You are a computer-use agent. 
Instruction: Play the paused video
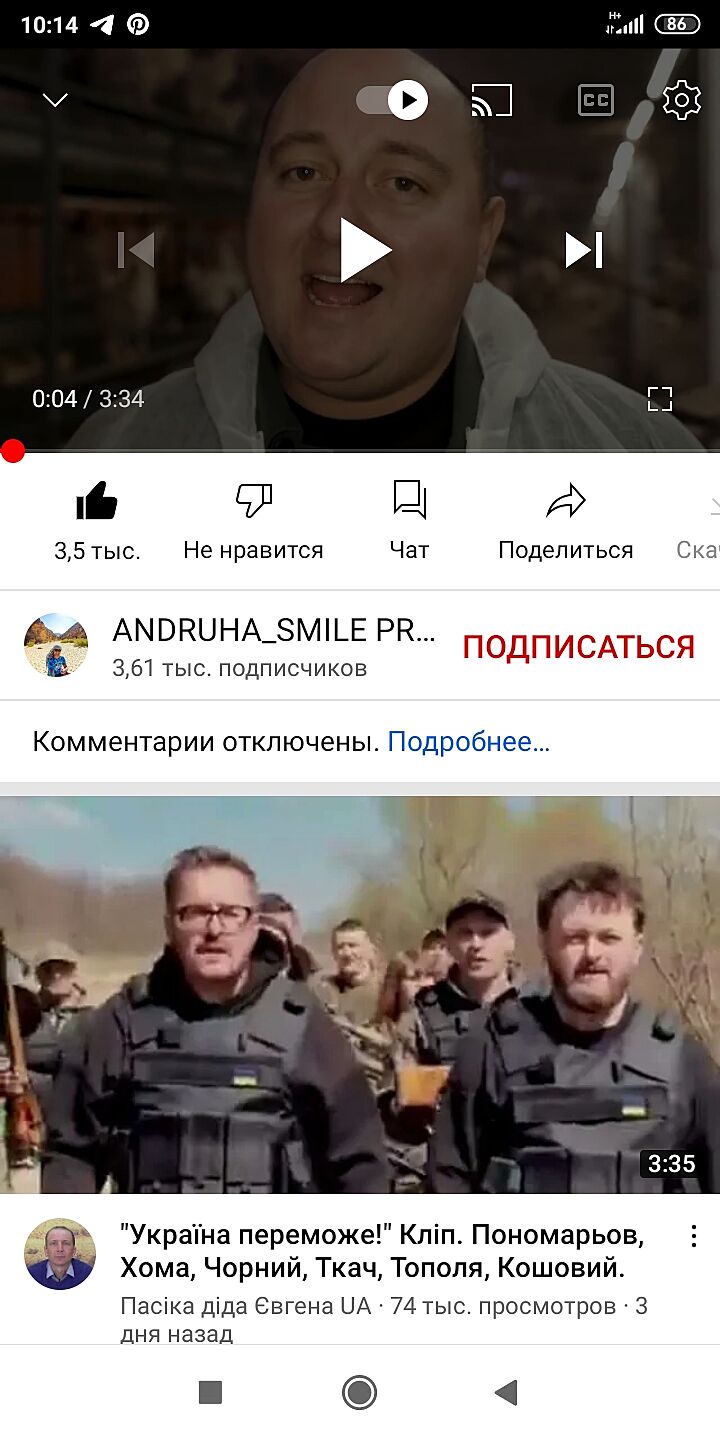coord(363,250)
